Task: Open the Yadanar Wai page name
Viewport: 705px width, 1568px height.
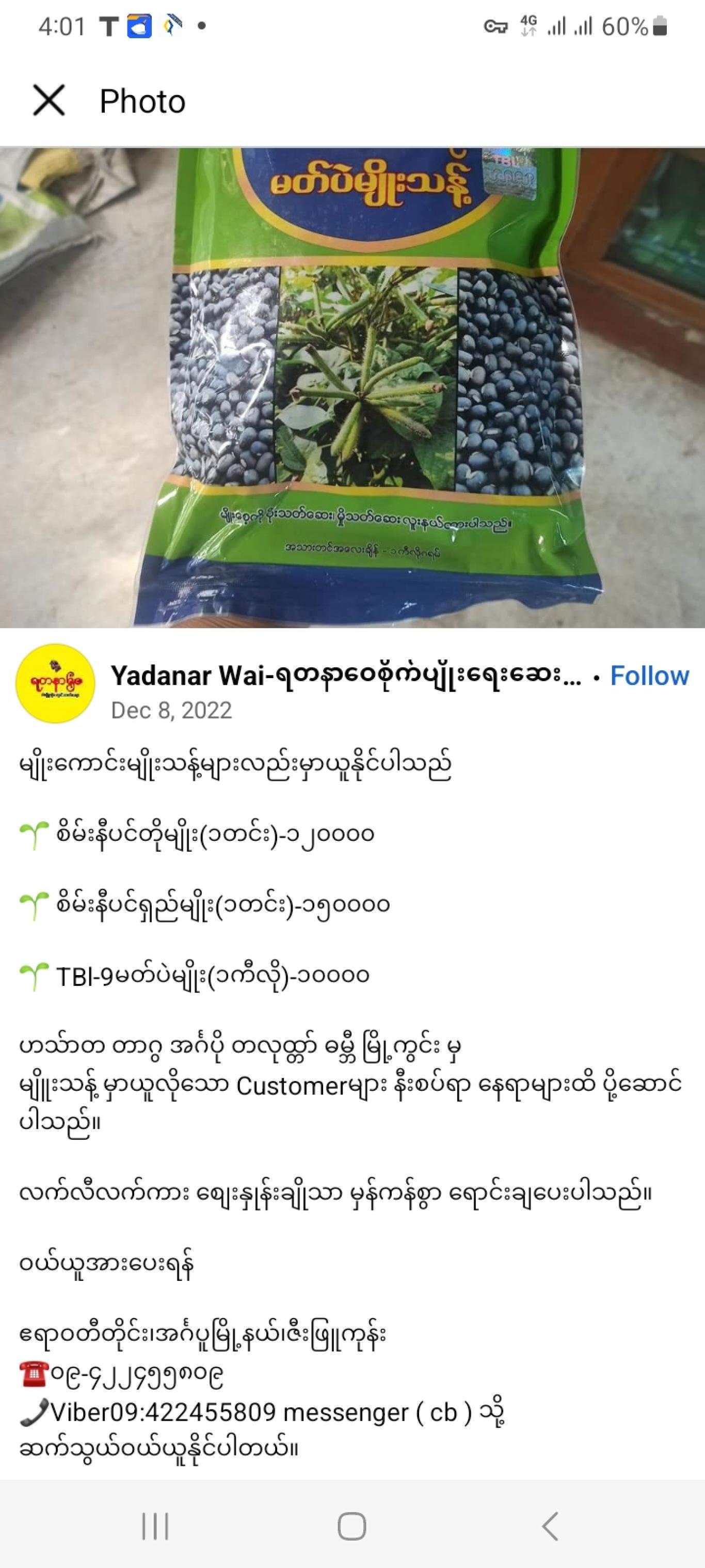Action: coord(345,676)
